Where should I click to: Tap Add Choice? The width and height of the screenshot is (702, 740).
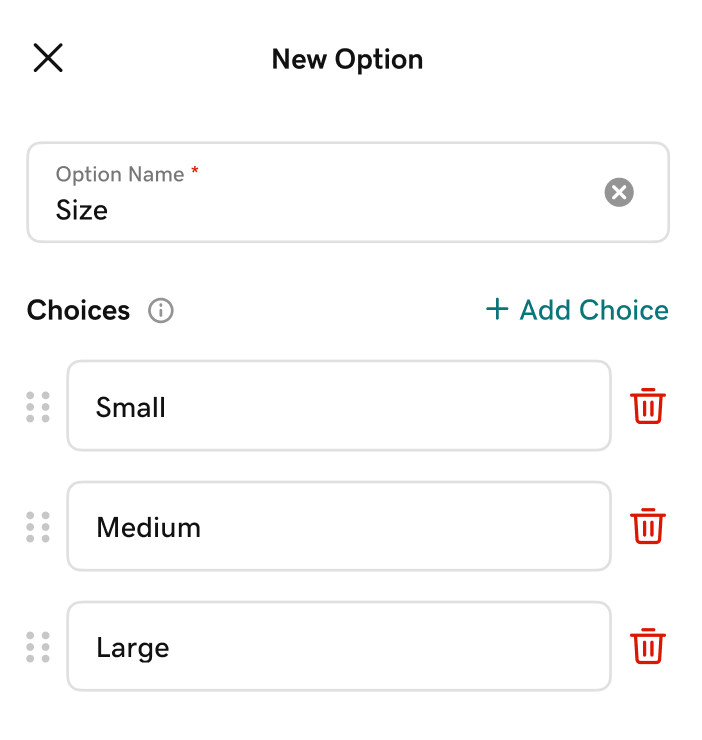(577, 310)
